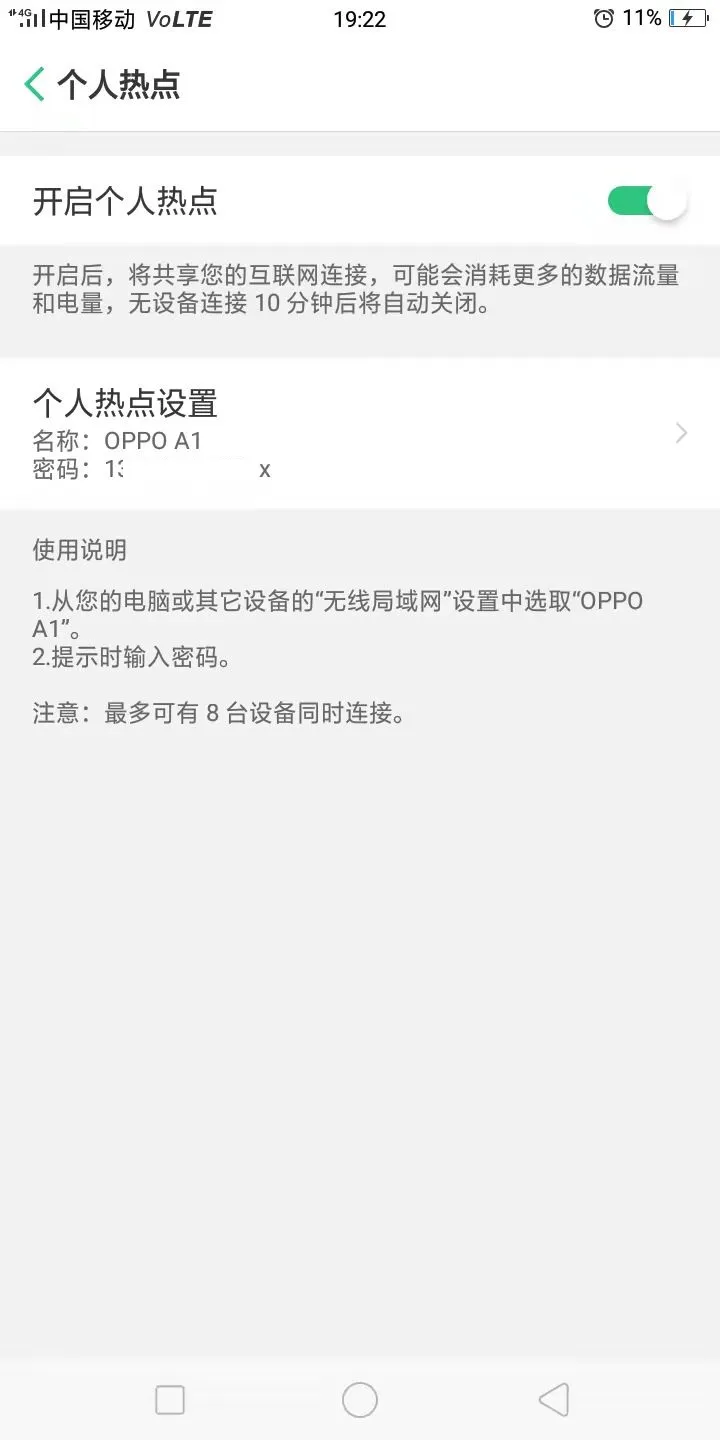Click the right arrow beside hotspot settings
Image resolution: width=720 pixels, height=1440 pixels.
(681, 433)
